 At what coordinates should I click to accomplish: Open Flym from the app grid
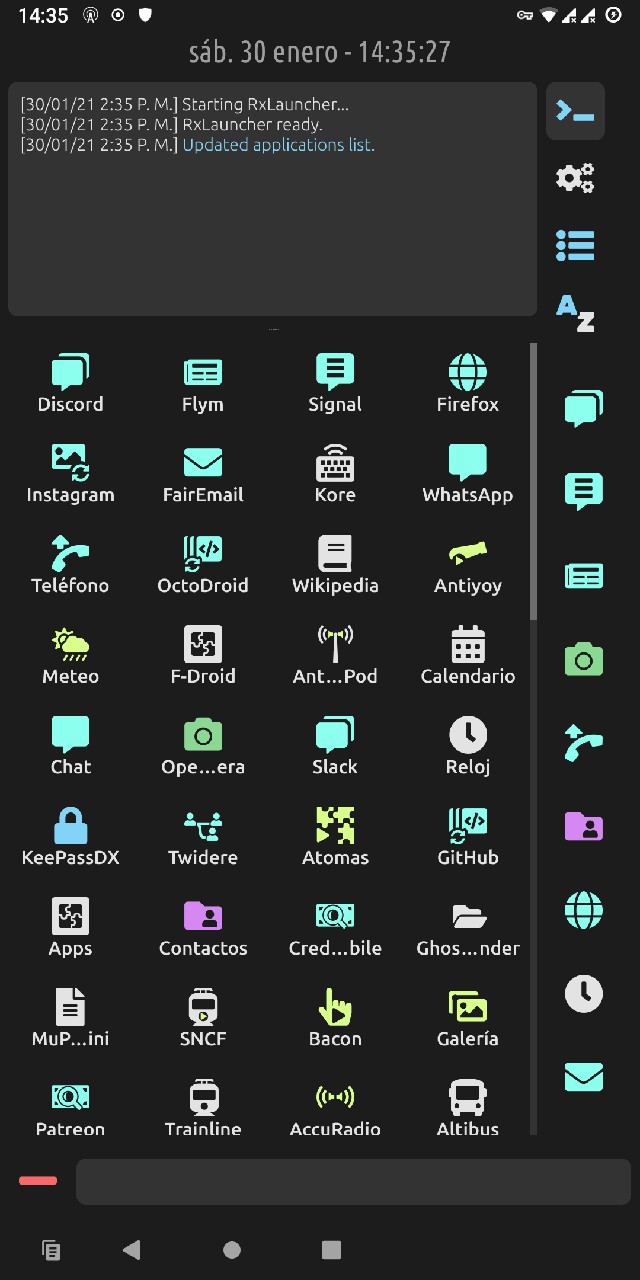(x=203, y=384)
